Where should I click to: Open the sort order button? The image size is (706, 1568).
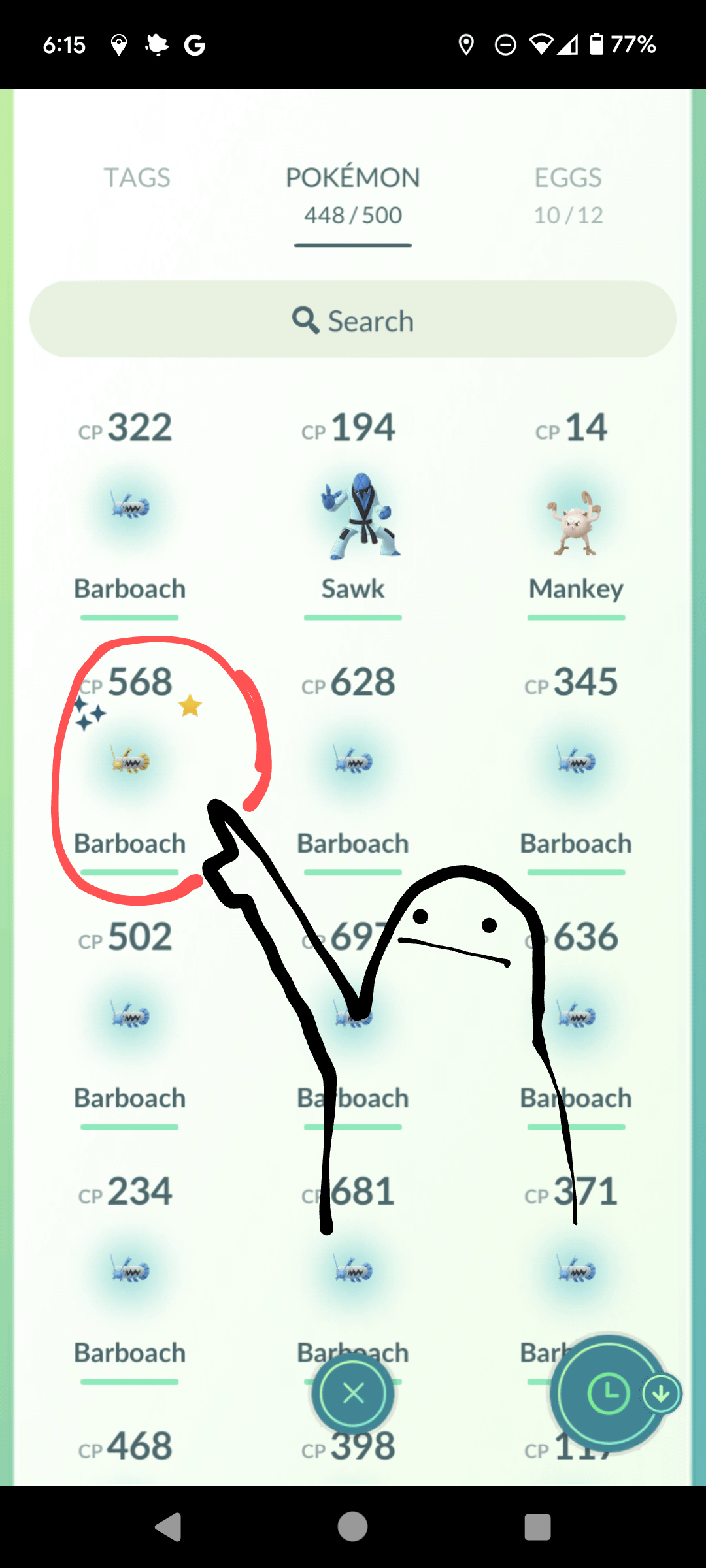(609, 1394)
